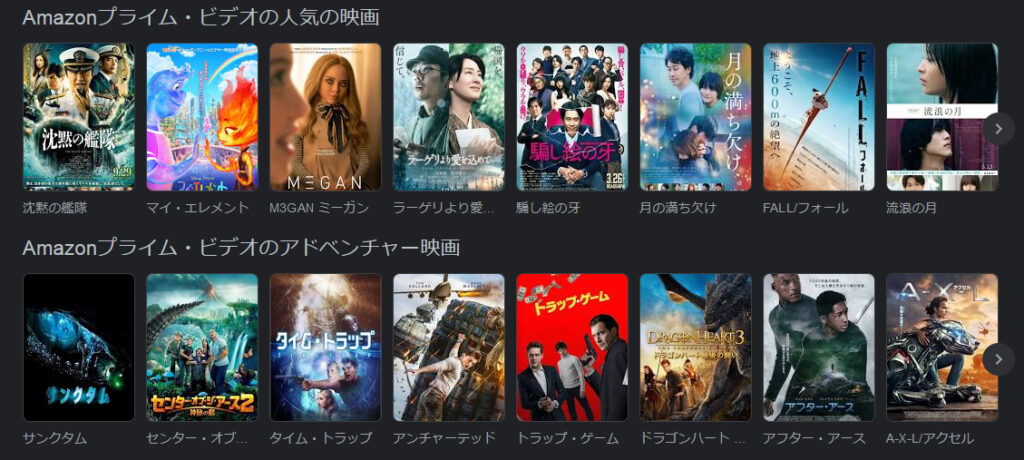1024x460 pixels.
Task: Open the タイム・トラップ movie tile
Action: [325, 347]
